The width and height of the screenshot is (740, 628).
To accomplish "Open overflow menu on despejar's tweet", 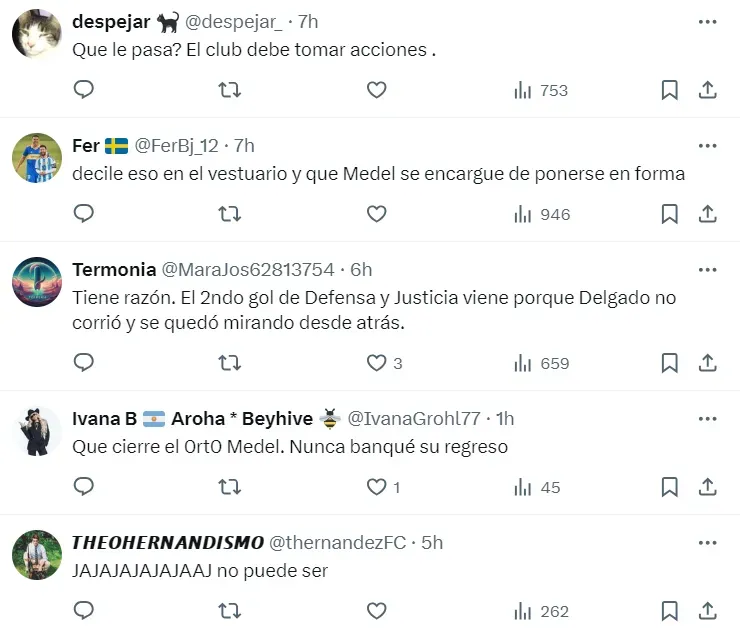I will (707, 22).
